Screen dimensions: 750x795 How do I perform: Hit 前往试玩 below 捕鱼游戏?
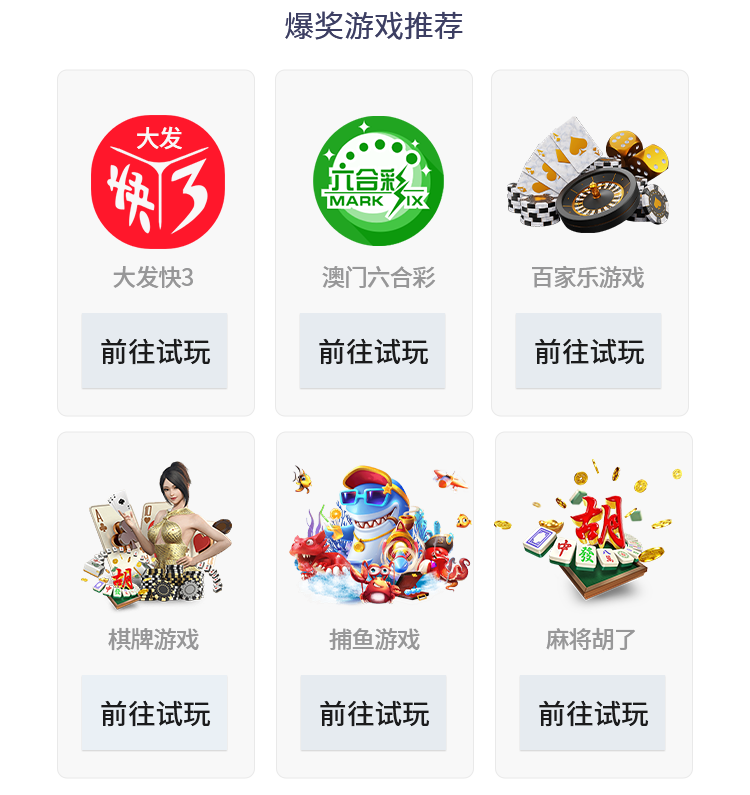373,713
